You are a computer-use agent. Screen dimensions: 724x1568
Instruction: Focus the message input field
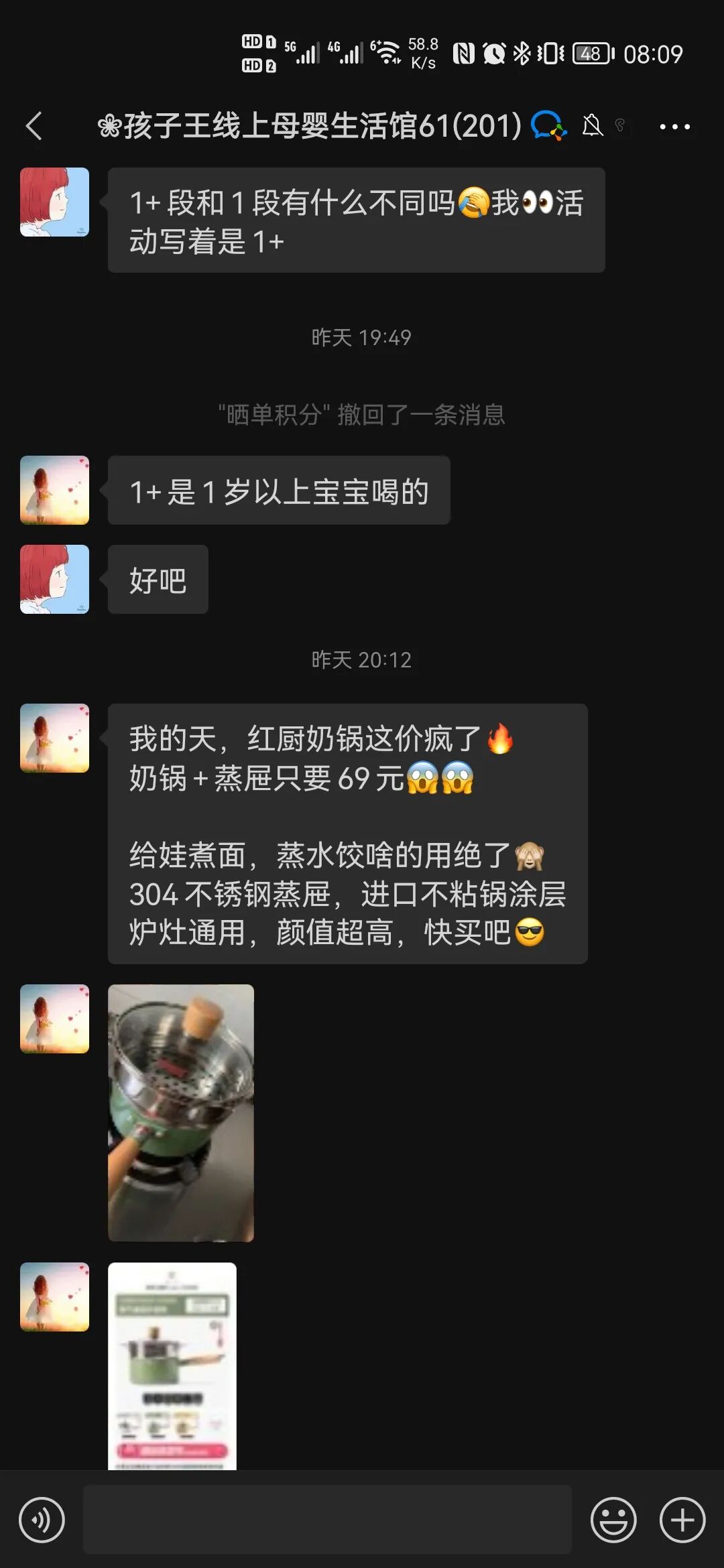327,1520
